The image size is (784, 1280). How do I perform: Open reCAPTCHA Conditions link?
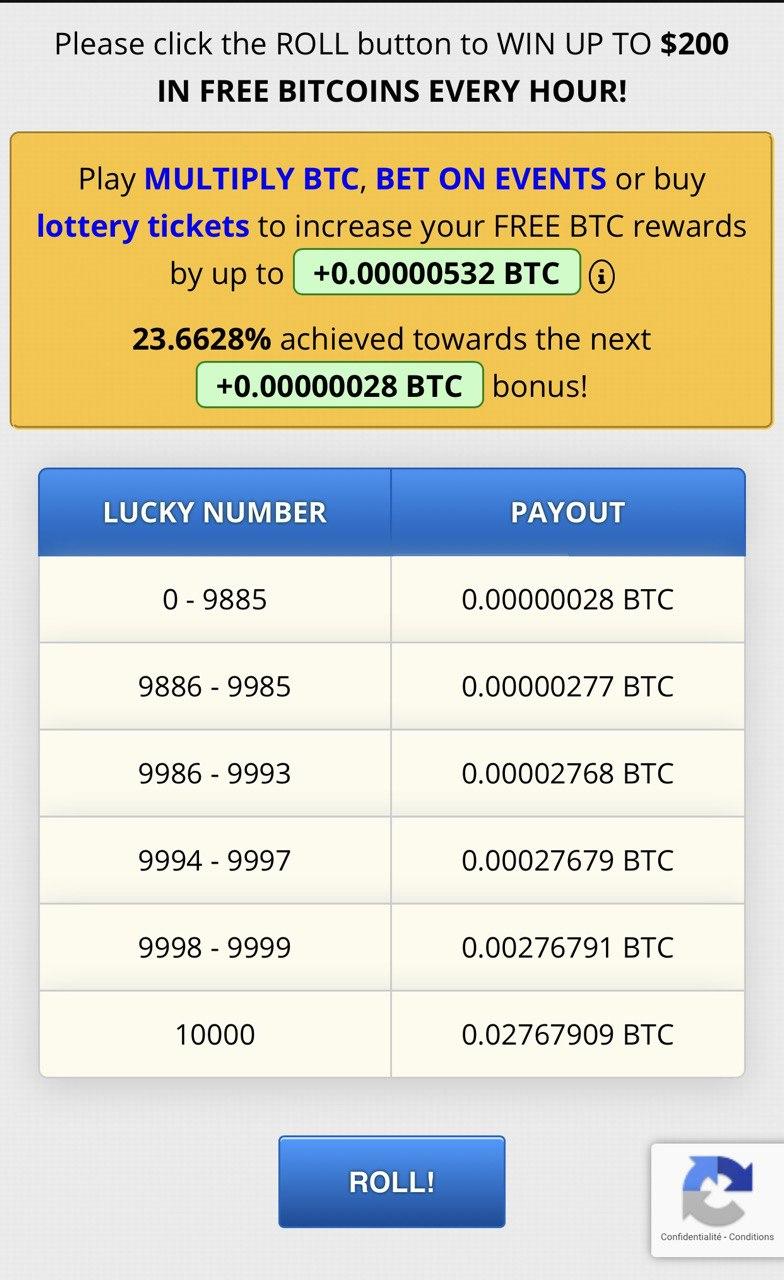click(x=752, y=1237)
